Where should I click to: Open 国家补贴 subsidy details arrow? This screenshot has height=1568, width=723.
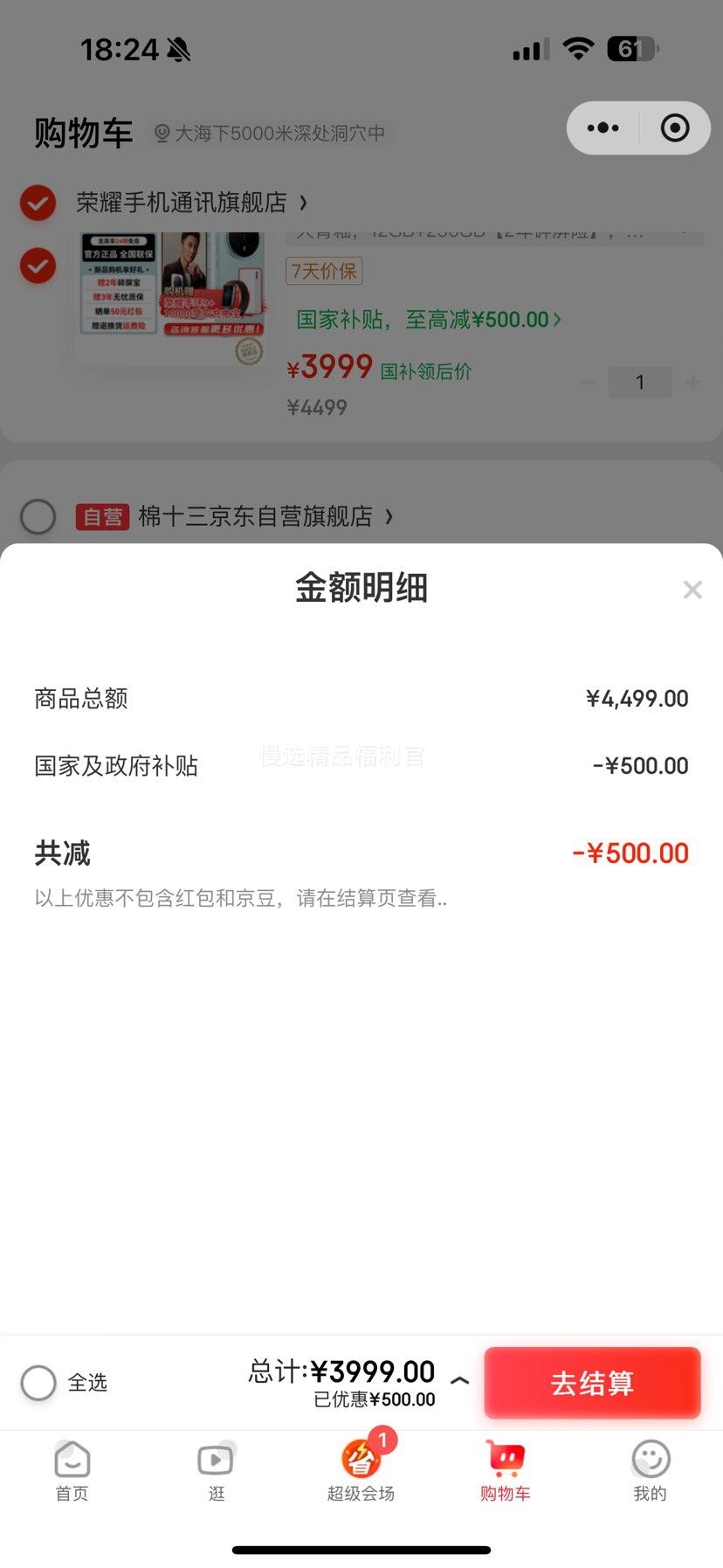pos(556,320)
